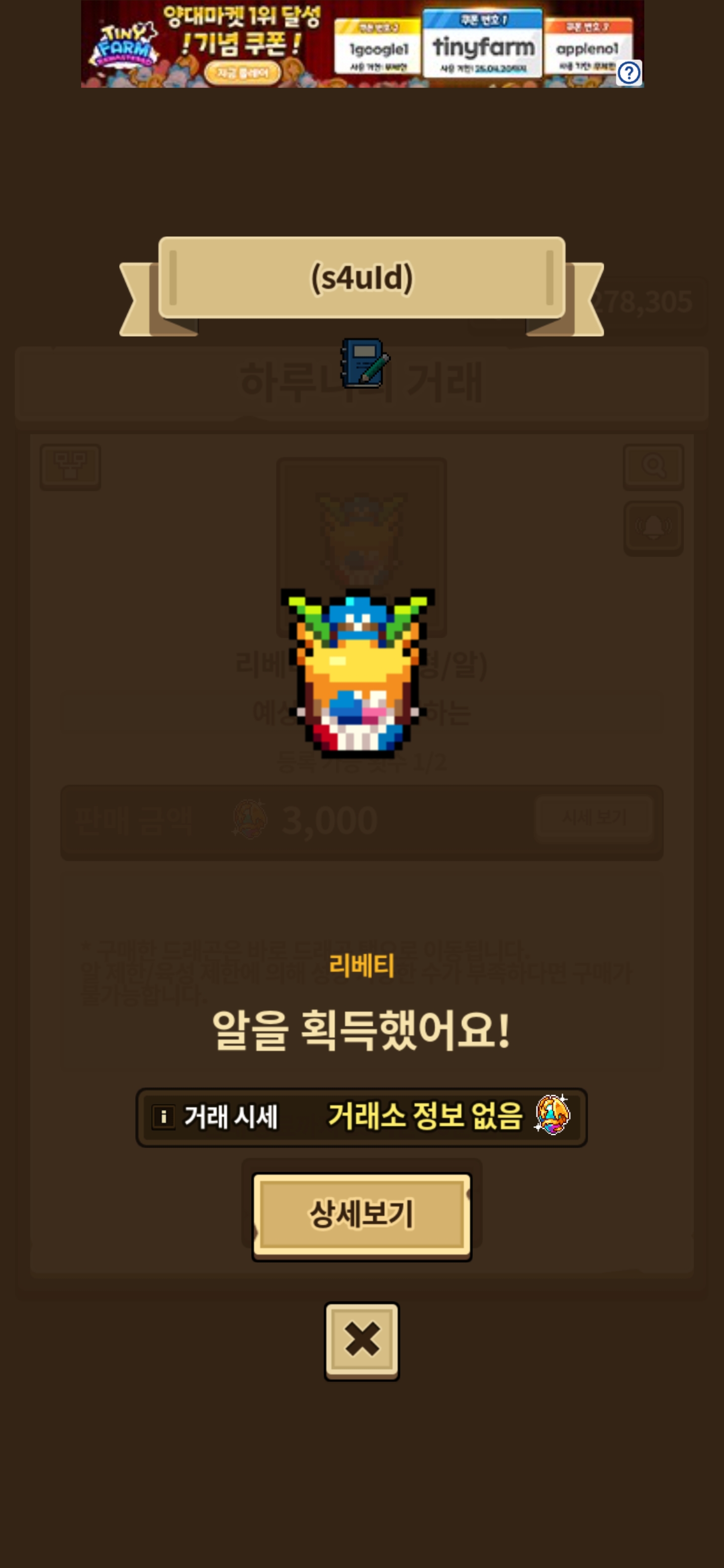Close the egg acquired popup

click(x=361, y=1339)
